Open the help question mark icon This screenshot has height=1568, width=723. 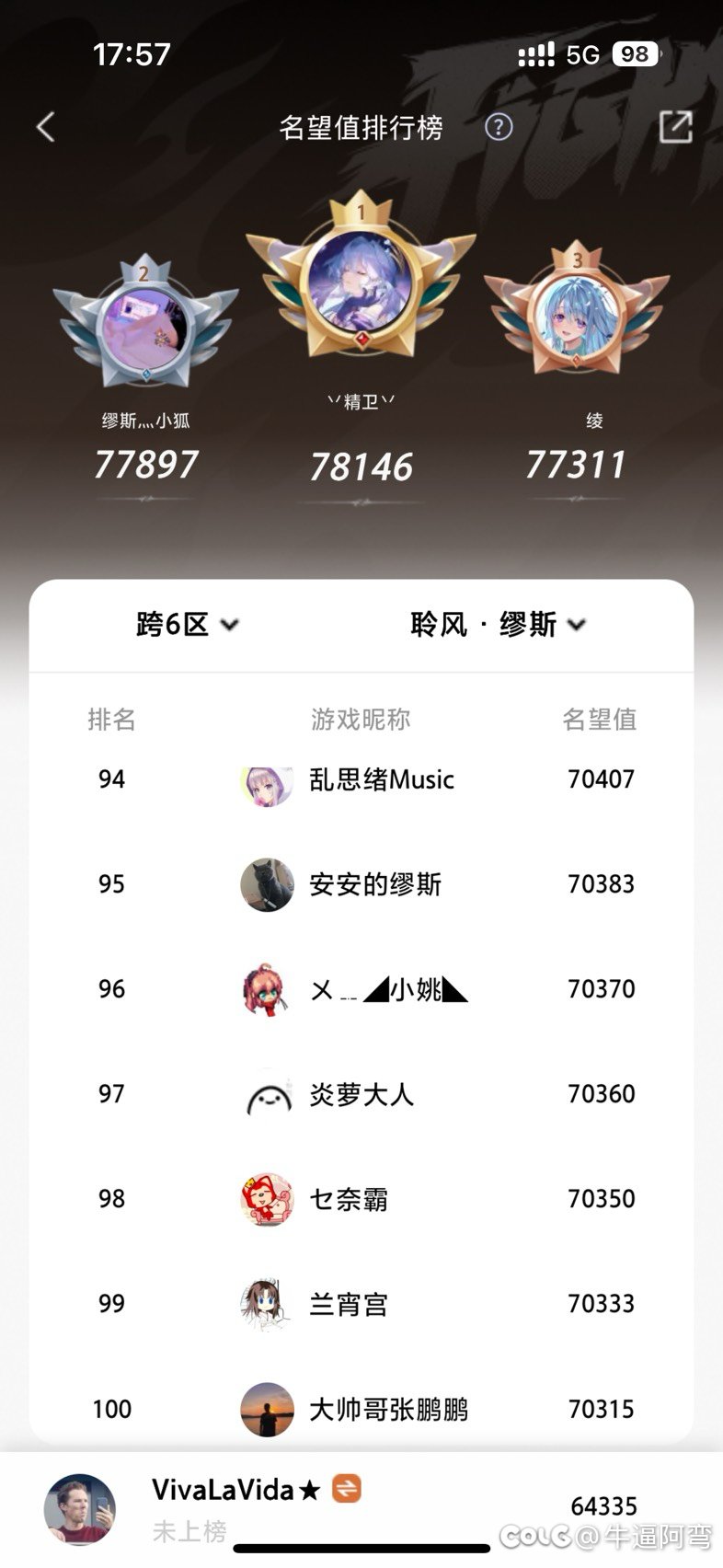(499, 127)
